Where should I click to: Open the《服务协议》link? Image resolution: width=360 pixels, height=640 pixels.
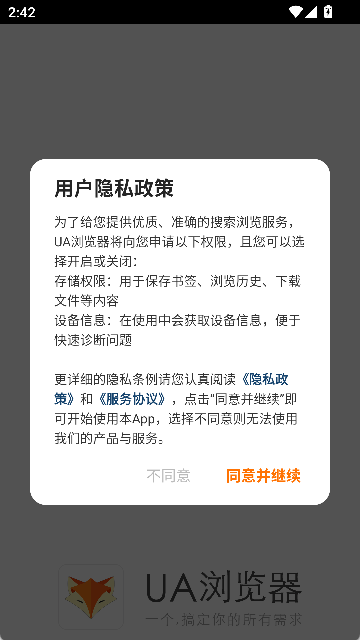(x=131, y=399)
